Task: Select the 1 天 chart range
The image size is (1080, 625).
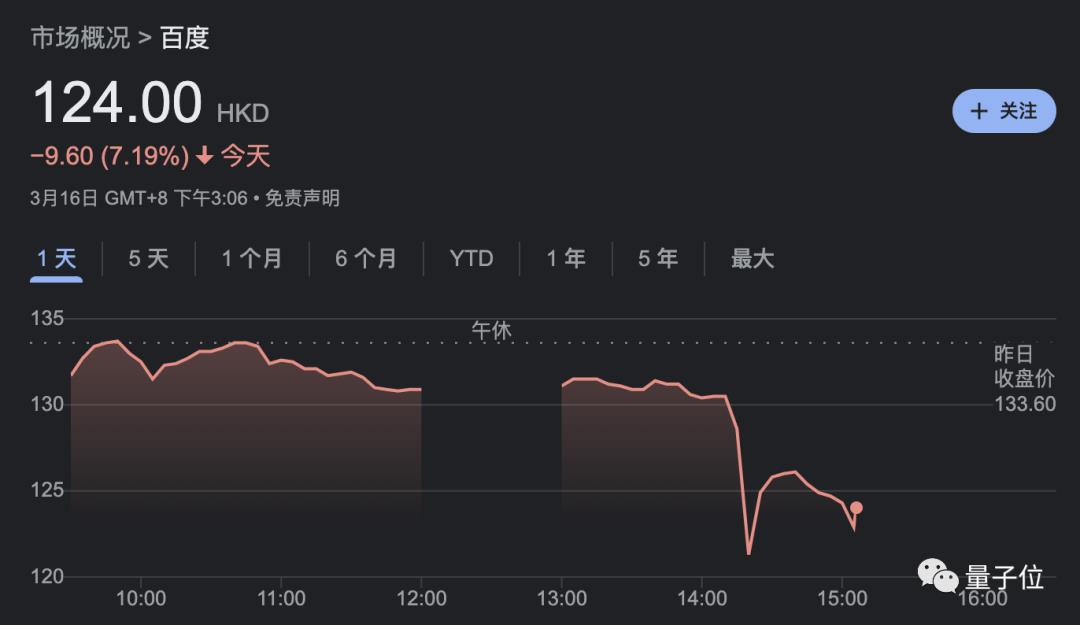Action: pyautogui.click(x=56, y=259)
